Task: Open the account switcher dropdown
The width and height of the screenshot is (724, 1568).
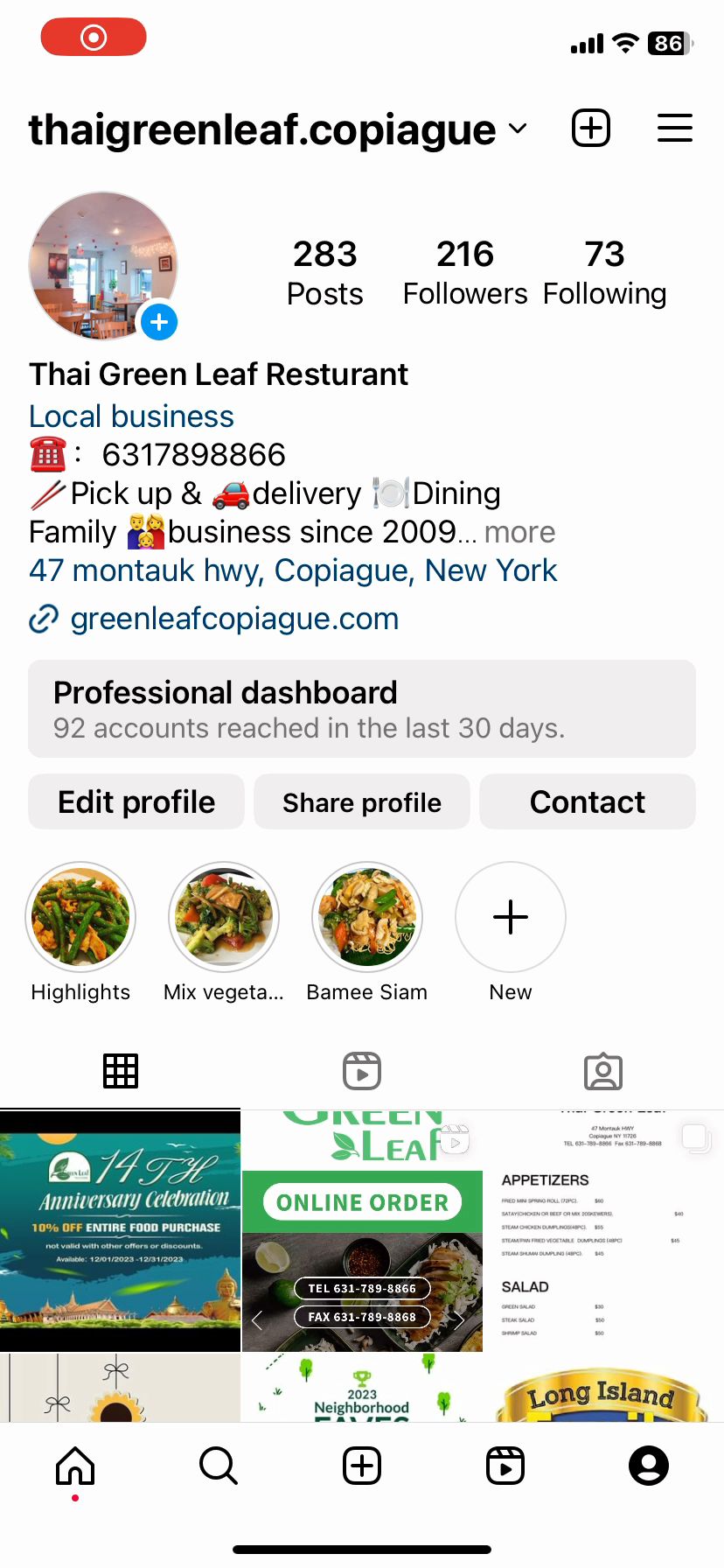Action: (518, 129)
